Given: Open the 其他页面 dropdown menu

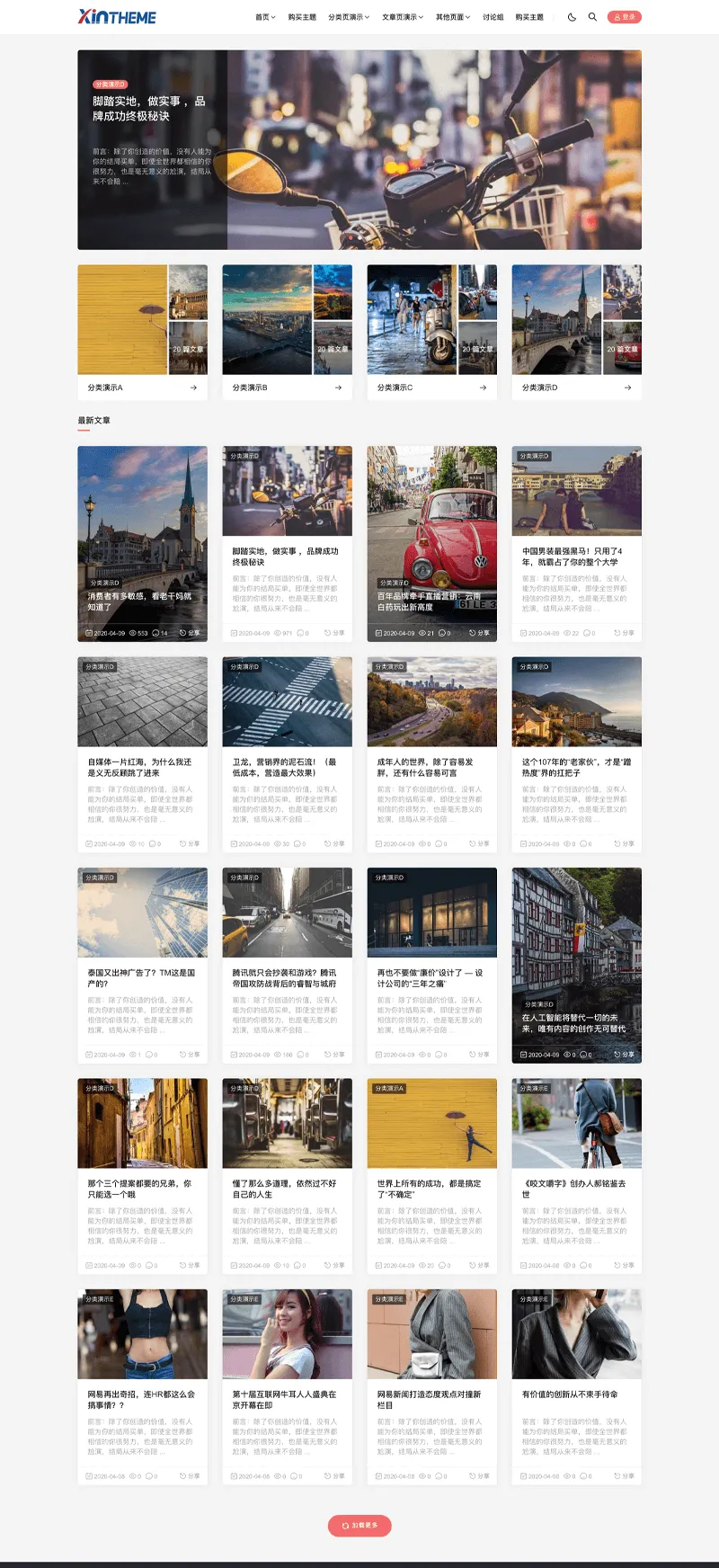Looking at the screenshot, I should 452,16.
